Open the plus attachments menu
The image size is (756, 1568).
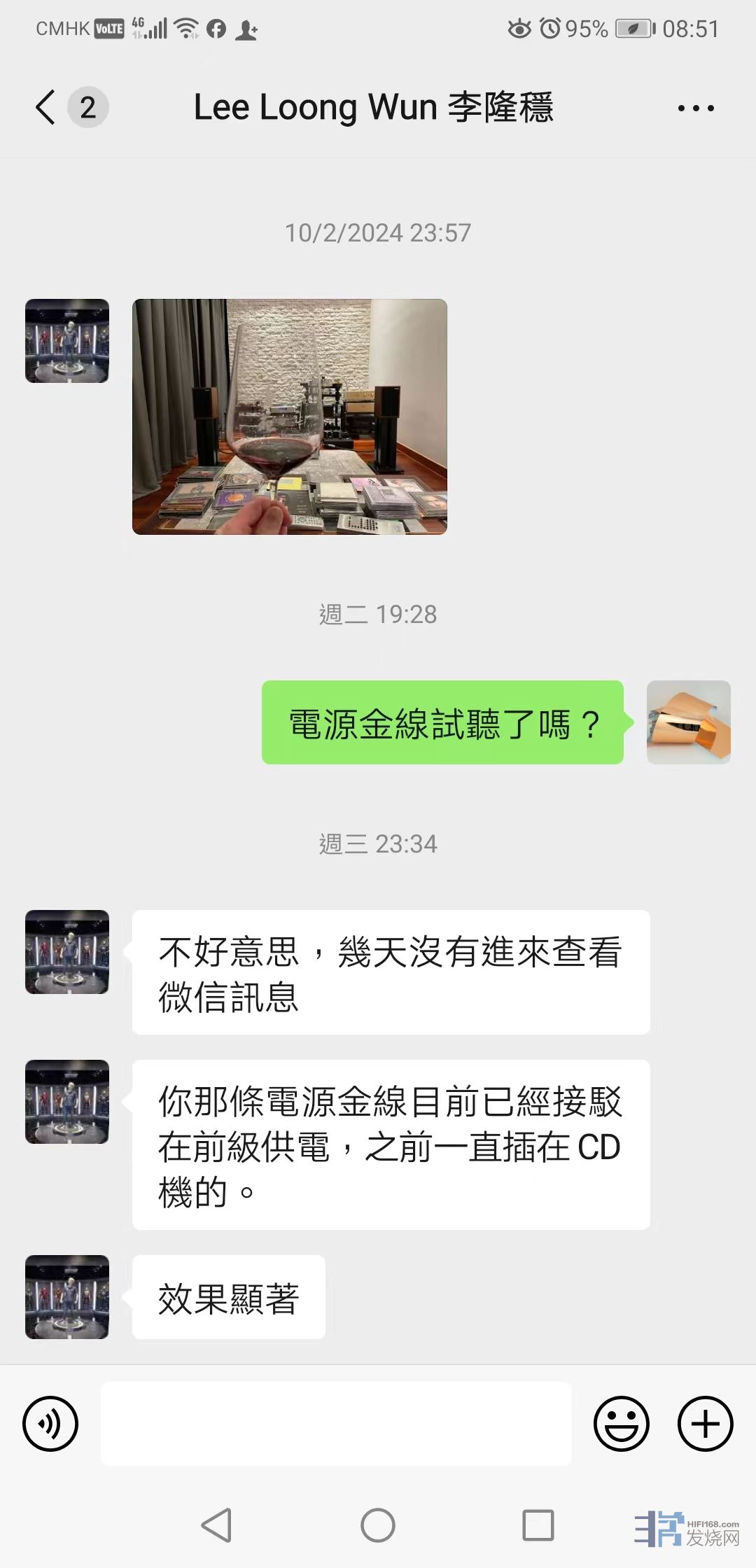pyautogui.click(x=705, y=1424)
